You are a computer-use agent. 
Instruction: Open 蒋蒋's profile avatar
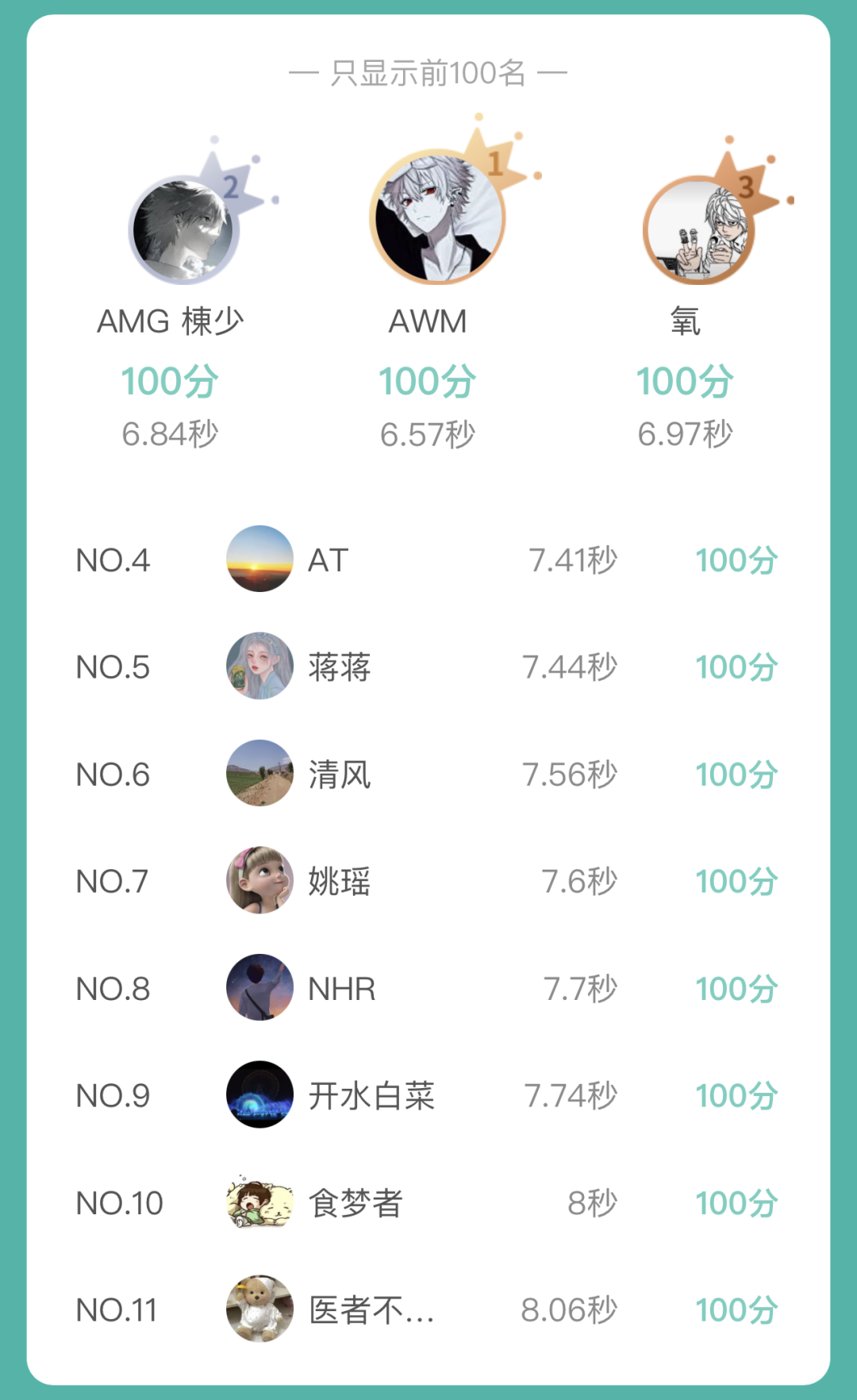[259, 667]
